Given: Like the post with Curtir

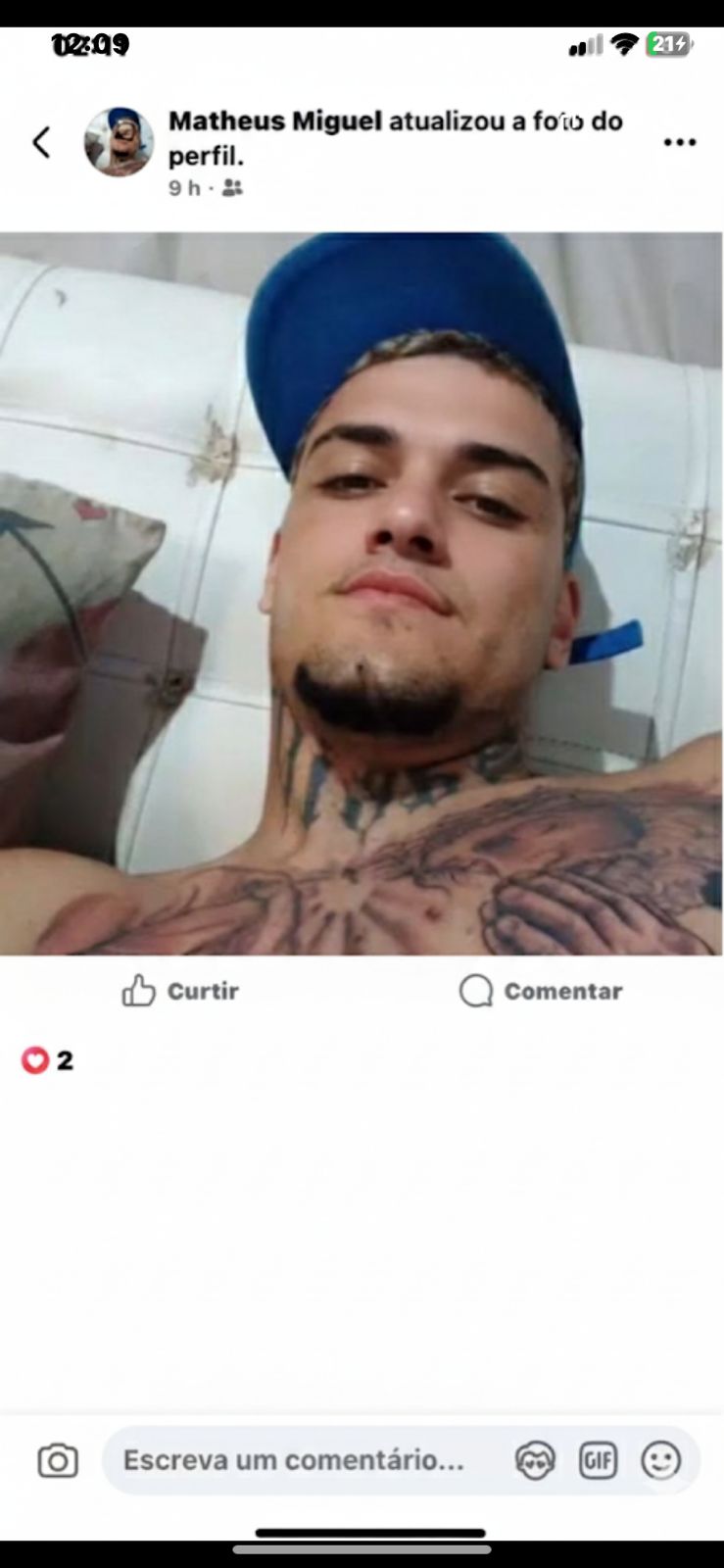Looking at the screenshot, I should (x=180, y=991).
